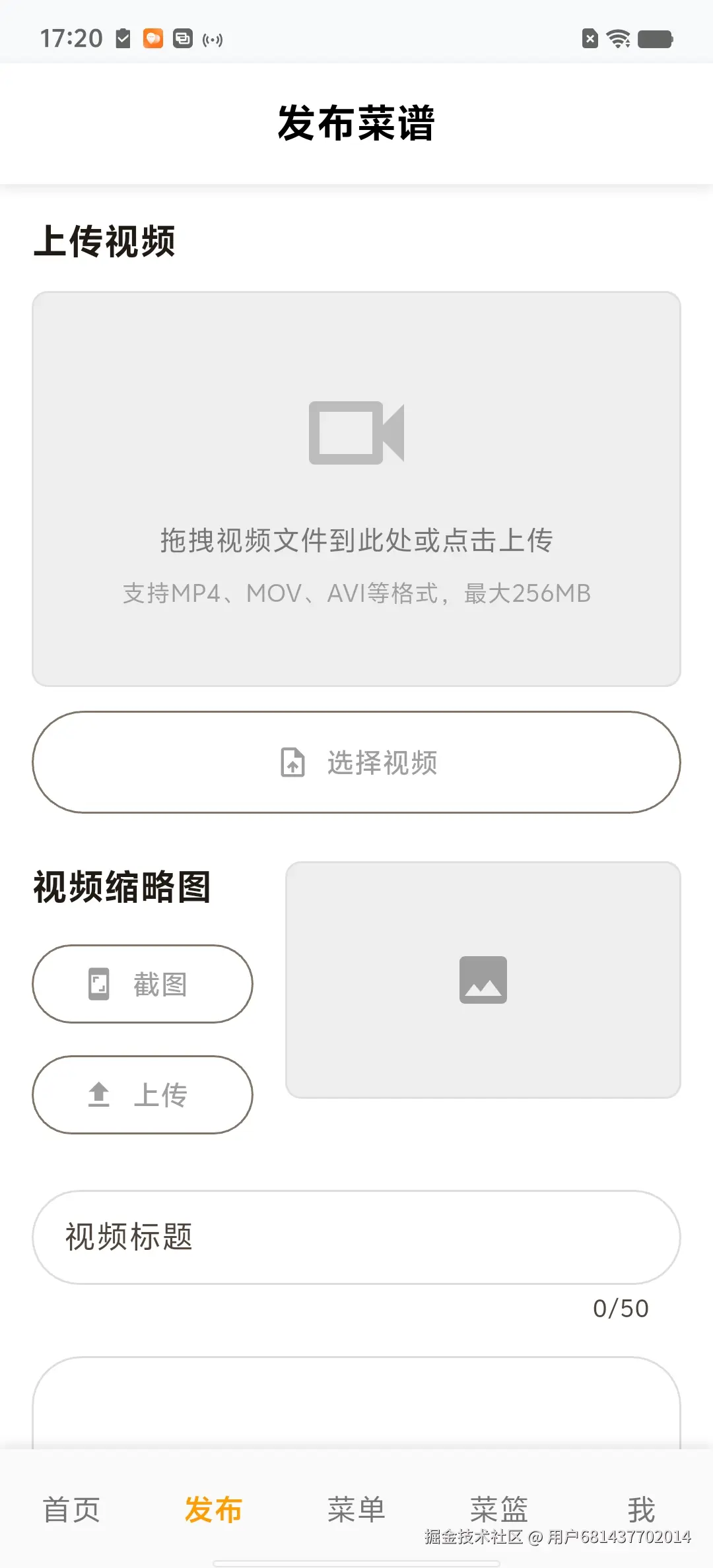
Task: Click the file upload icon in 选择视频 button
Action: point(292,762)
